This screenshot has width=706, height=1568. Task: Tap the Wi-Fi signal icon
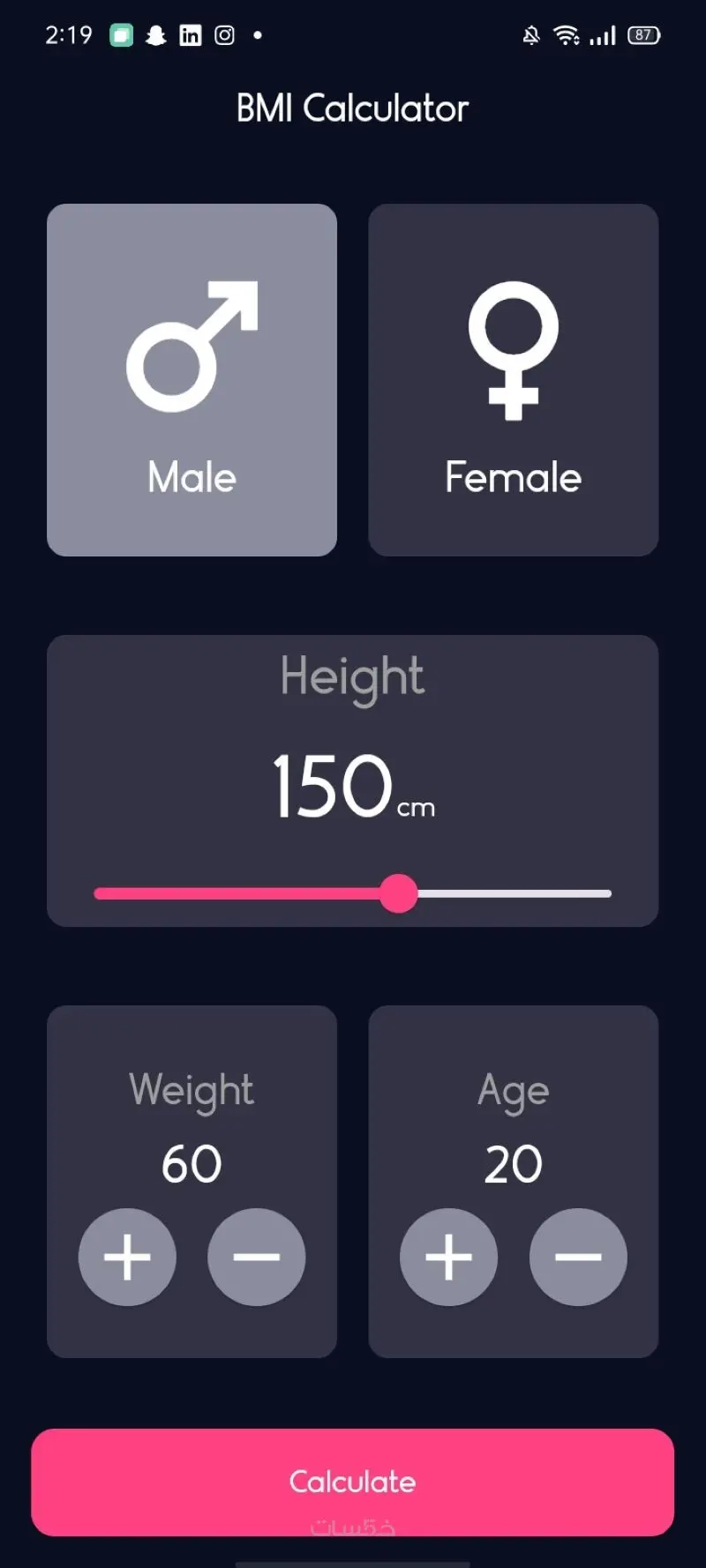tap(567, 34)
